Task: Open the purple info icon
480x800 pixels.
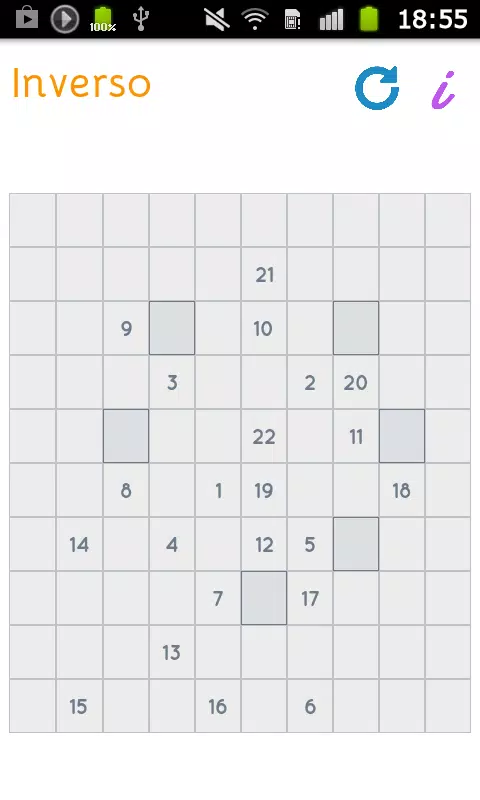Action: point(443,90)
